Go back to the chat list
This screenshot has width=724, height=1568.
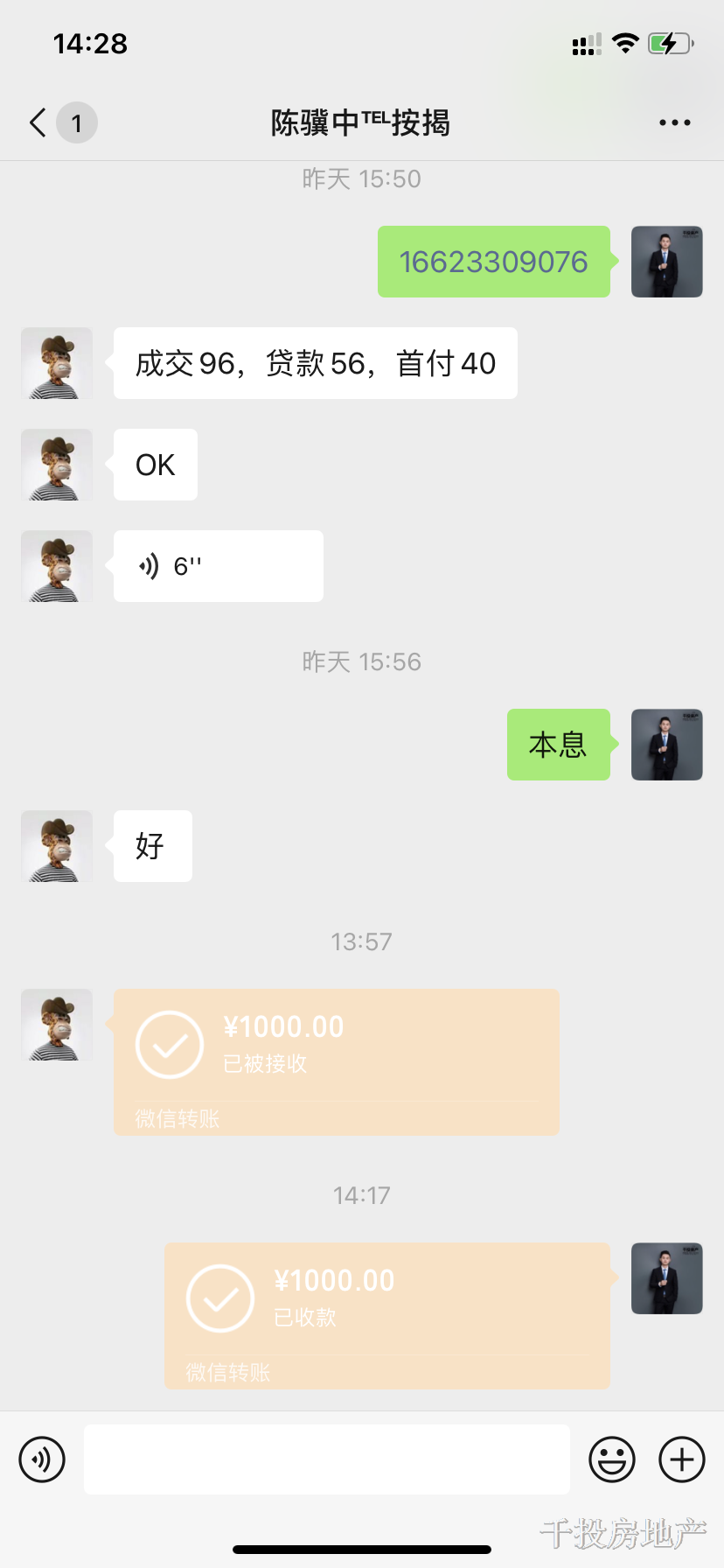click(x=39, y=122)
